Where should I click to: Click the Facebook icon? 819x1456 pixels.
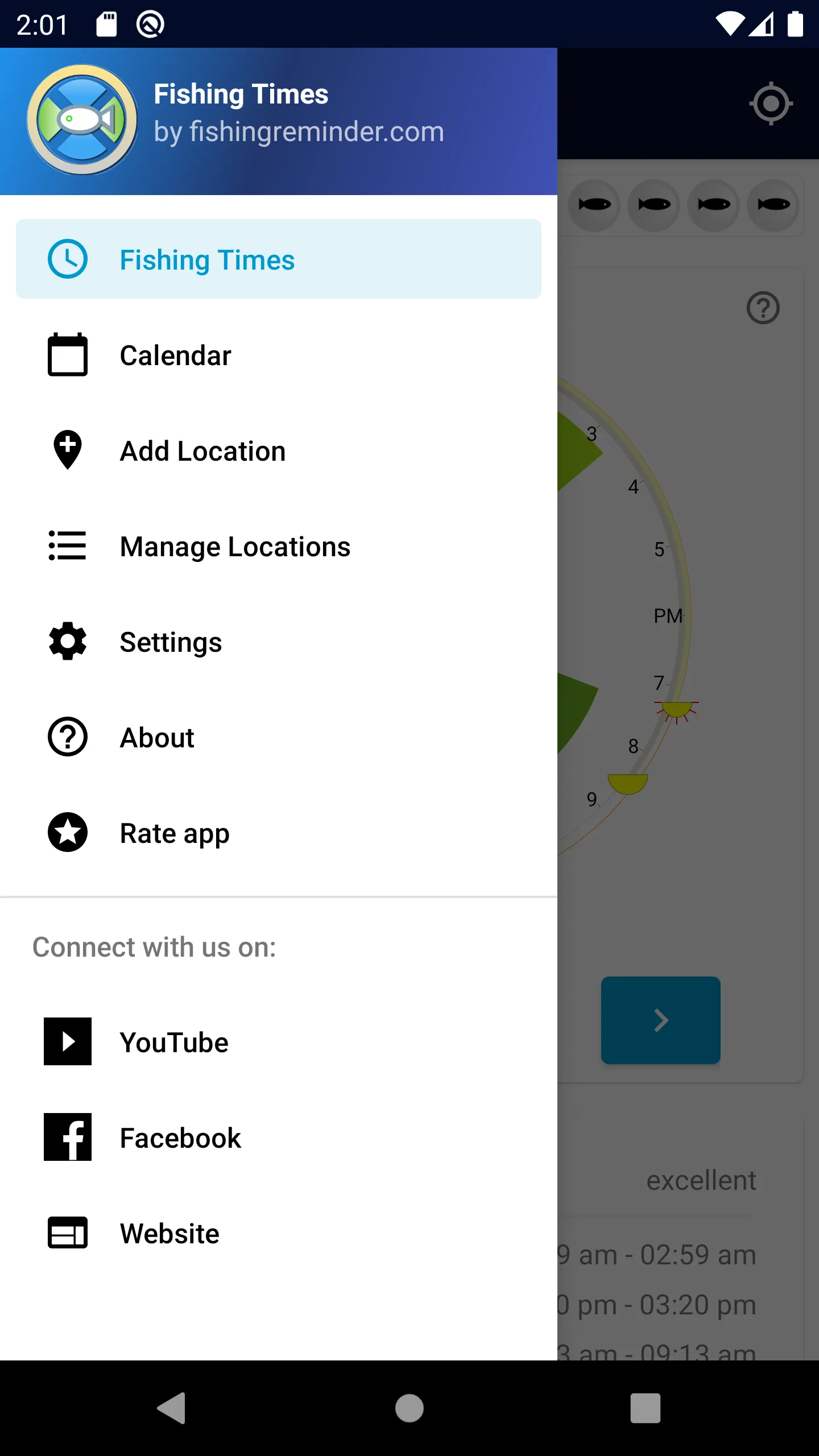[67, 1137]
